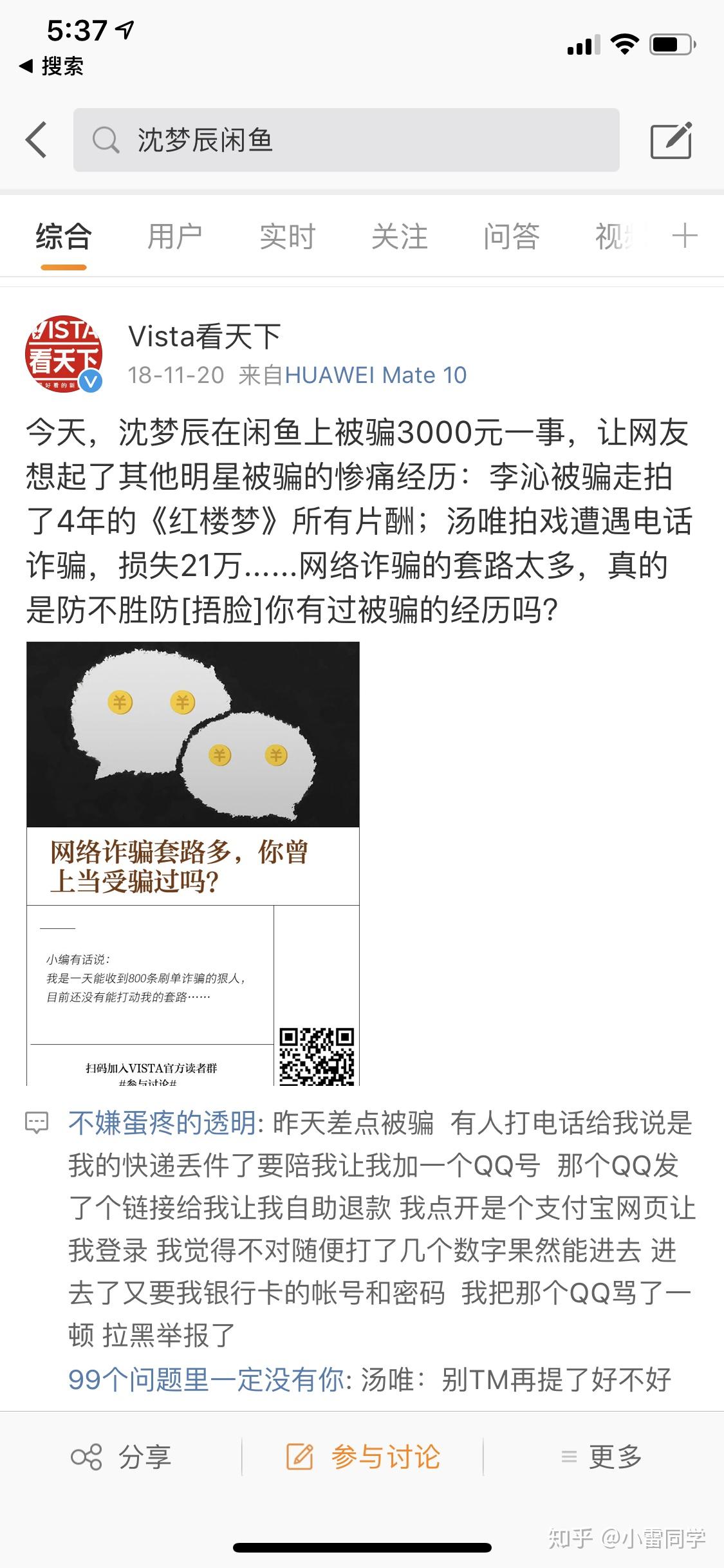Screen dimensions: 724x1568
Task: Open Vista看天下 profile avatar
Action: point(63,354)
